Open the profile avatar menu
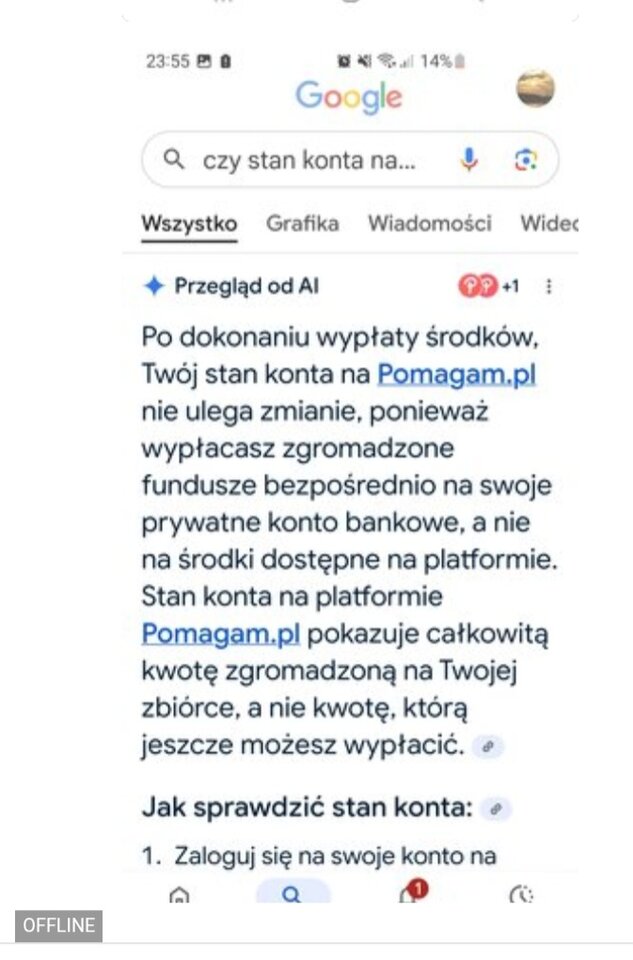This screenshot has height=960, width=633. point(535,89)
